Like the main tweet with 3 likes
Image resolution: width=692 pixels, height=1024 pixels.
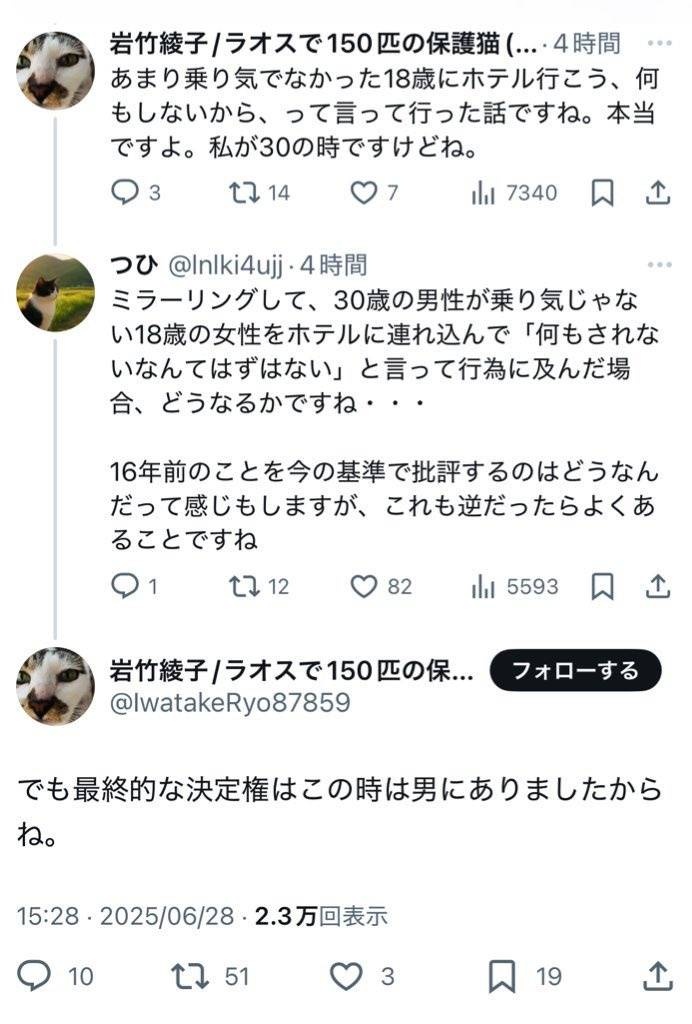point(346,975)
